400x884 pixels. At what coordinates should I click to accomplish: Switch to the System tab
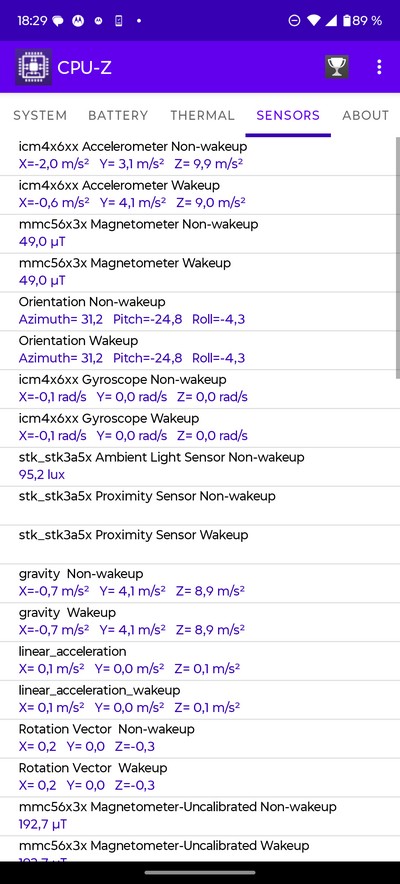pos(40,116)
